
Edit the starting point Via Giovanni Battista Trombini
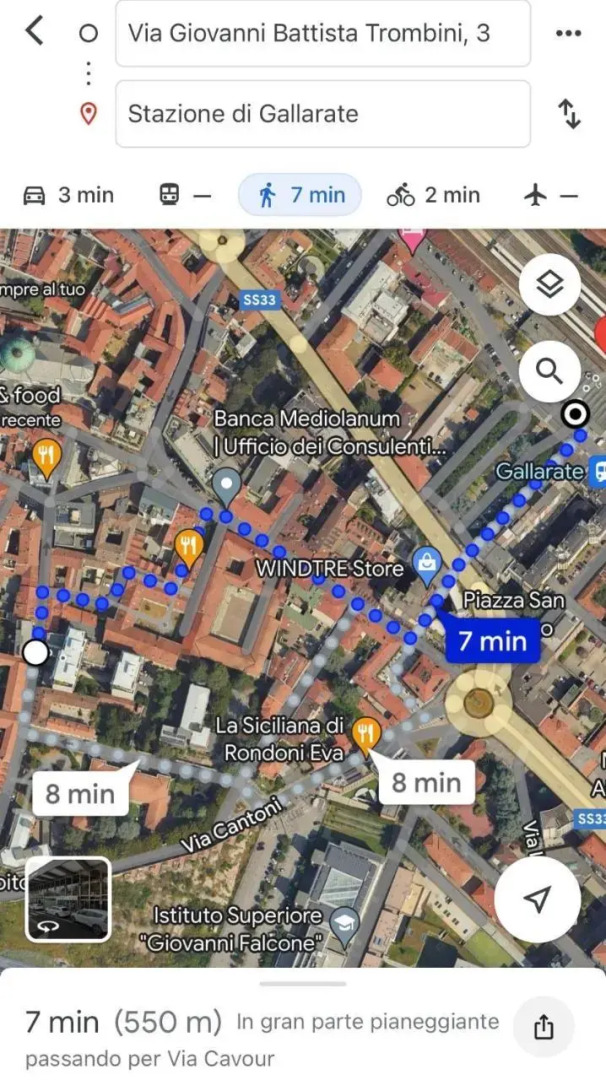point(322,33)
